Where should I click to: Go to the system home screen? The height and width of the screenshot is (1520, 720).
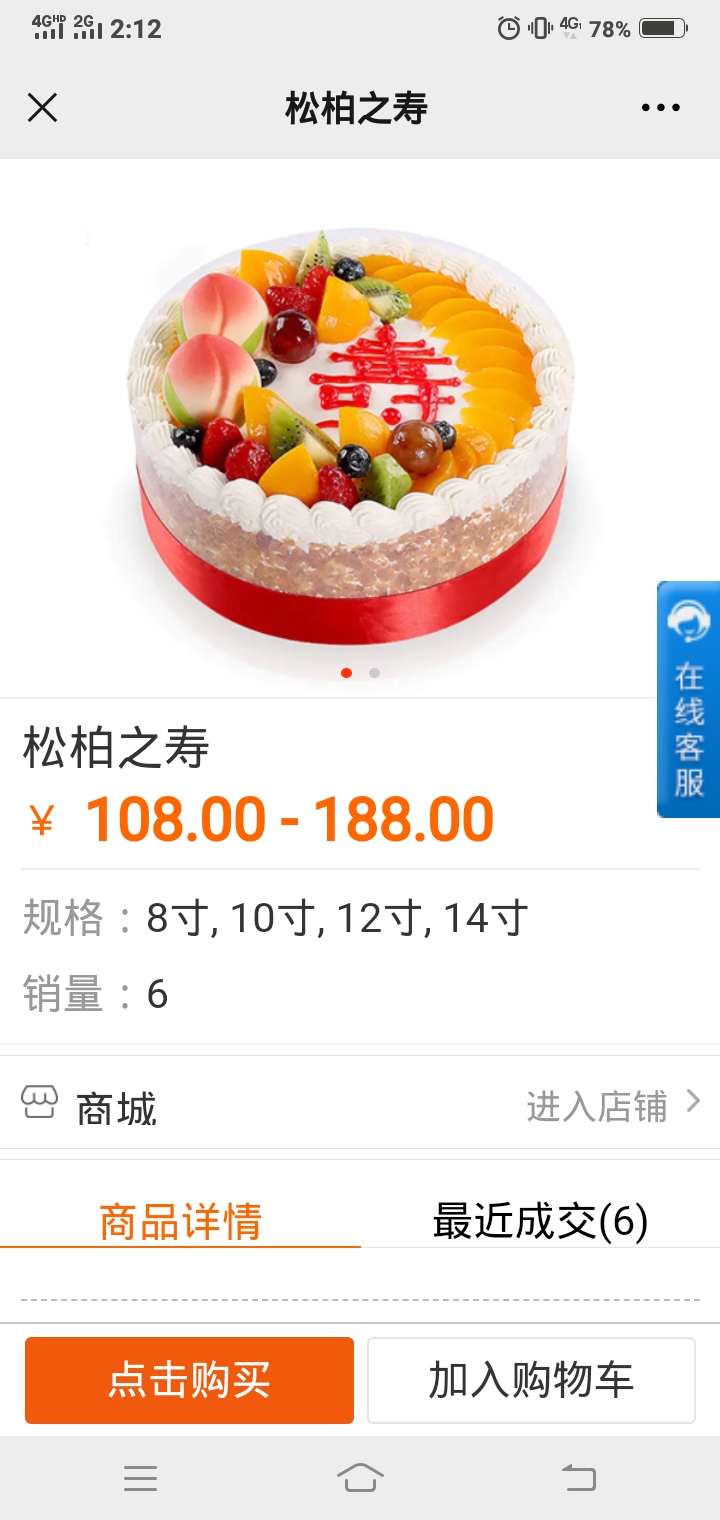[360, 1477]
